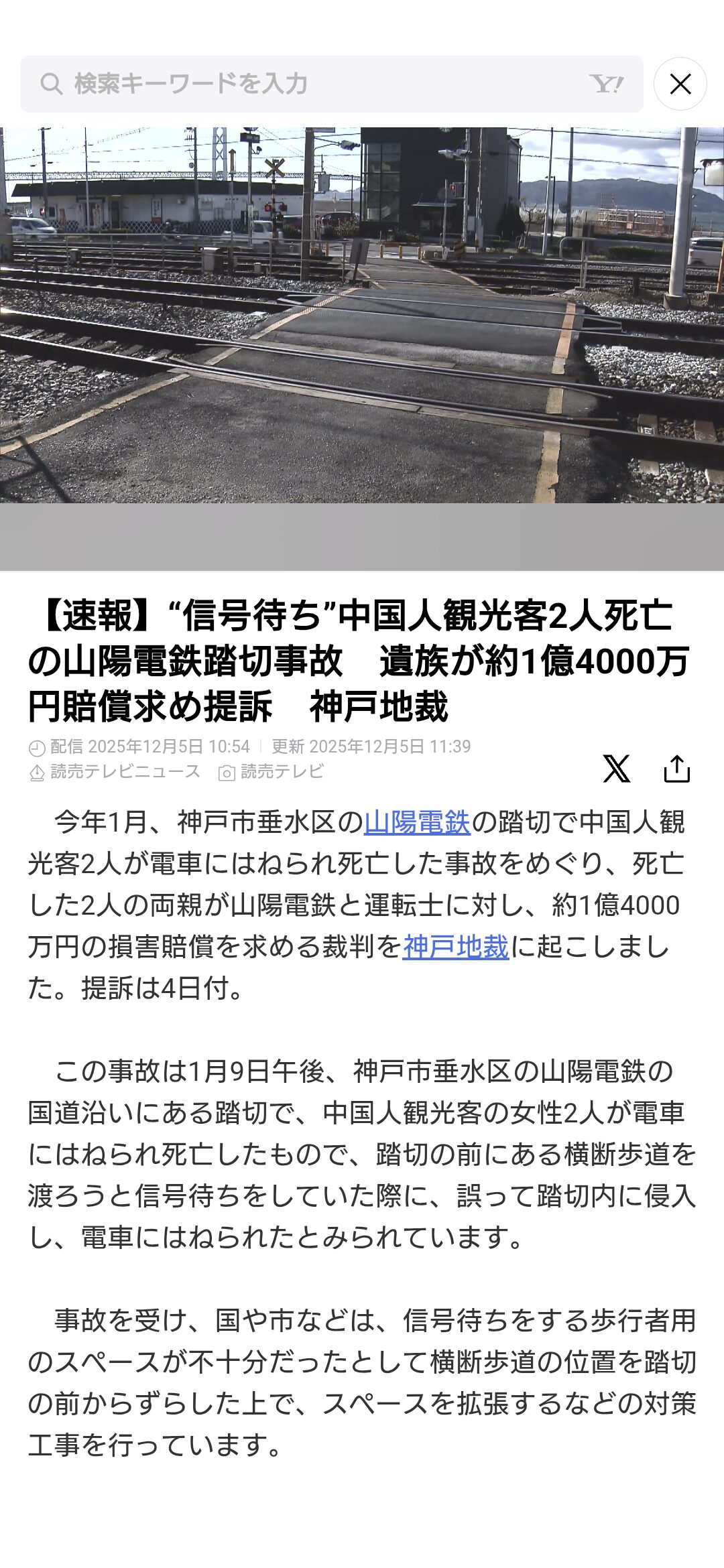This screenshot has width=724, height=1568.
Task: Open the 山陽電鉄 link in the article
Action: pyautogui.click(x=417, y=822)
